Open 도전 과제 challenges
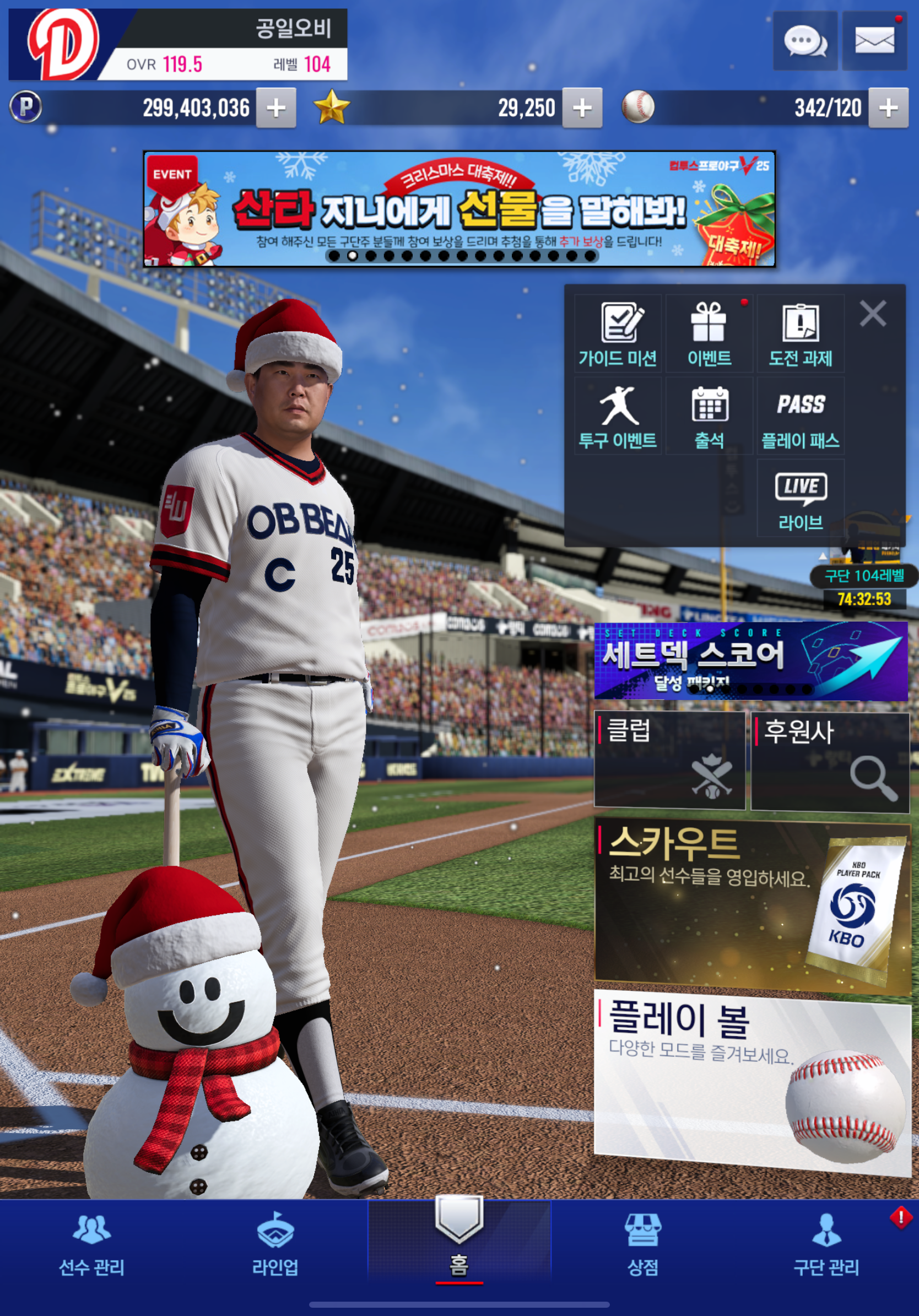Image resolution: width=919 pixels, height=1316 pixels. 801,335
